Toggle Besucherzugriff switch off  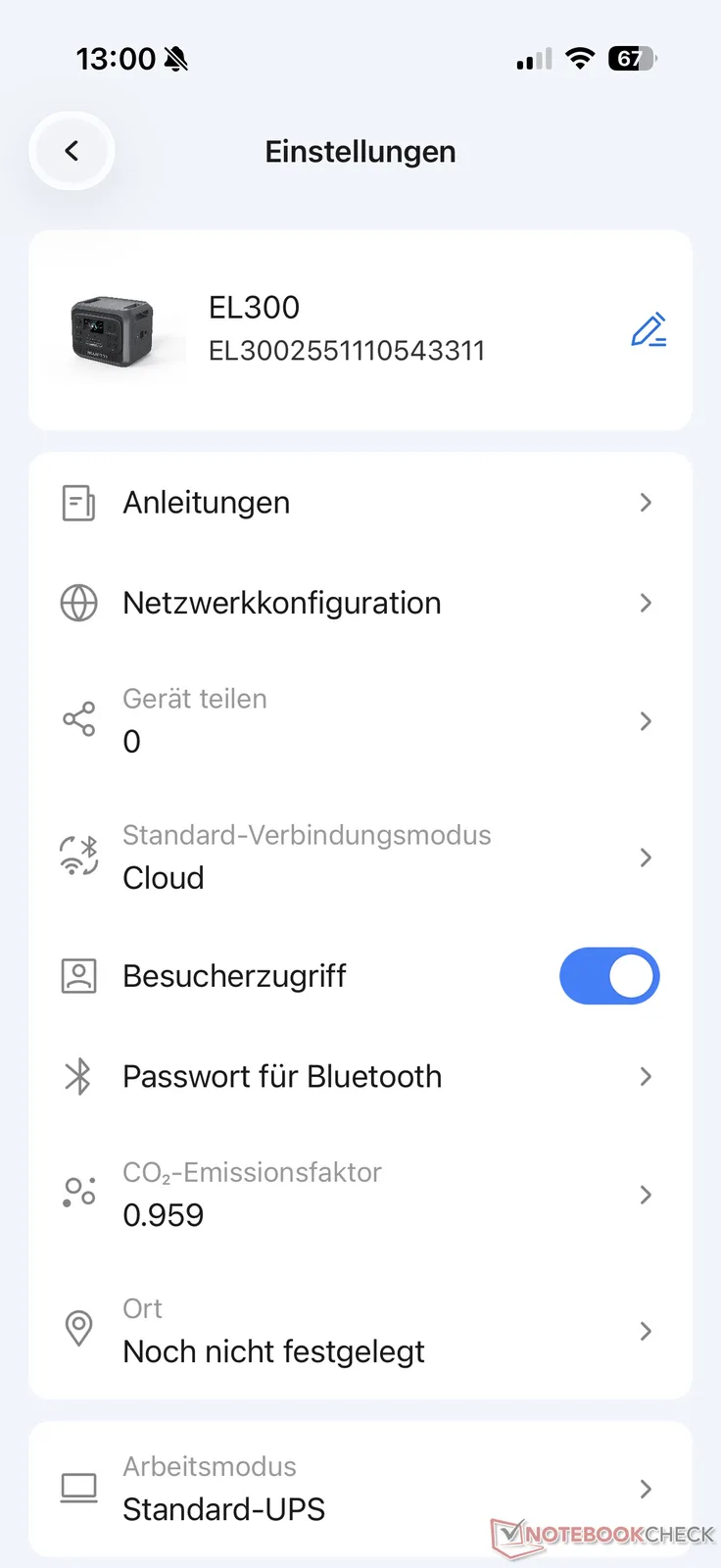point(608,976)
